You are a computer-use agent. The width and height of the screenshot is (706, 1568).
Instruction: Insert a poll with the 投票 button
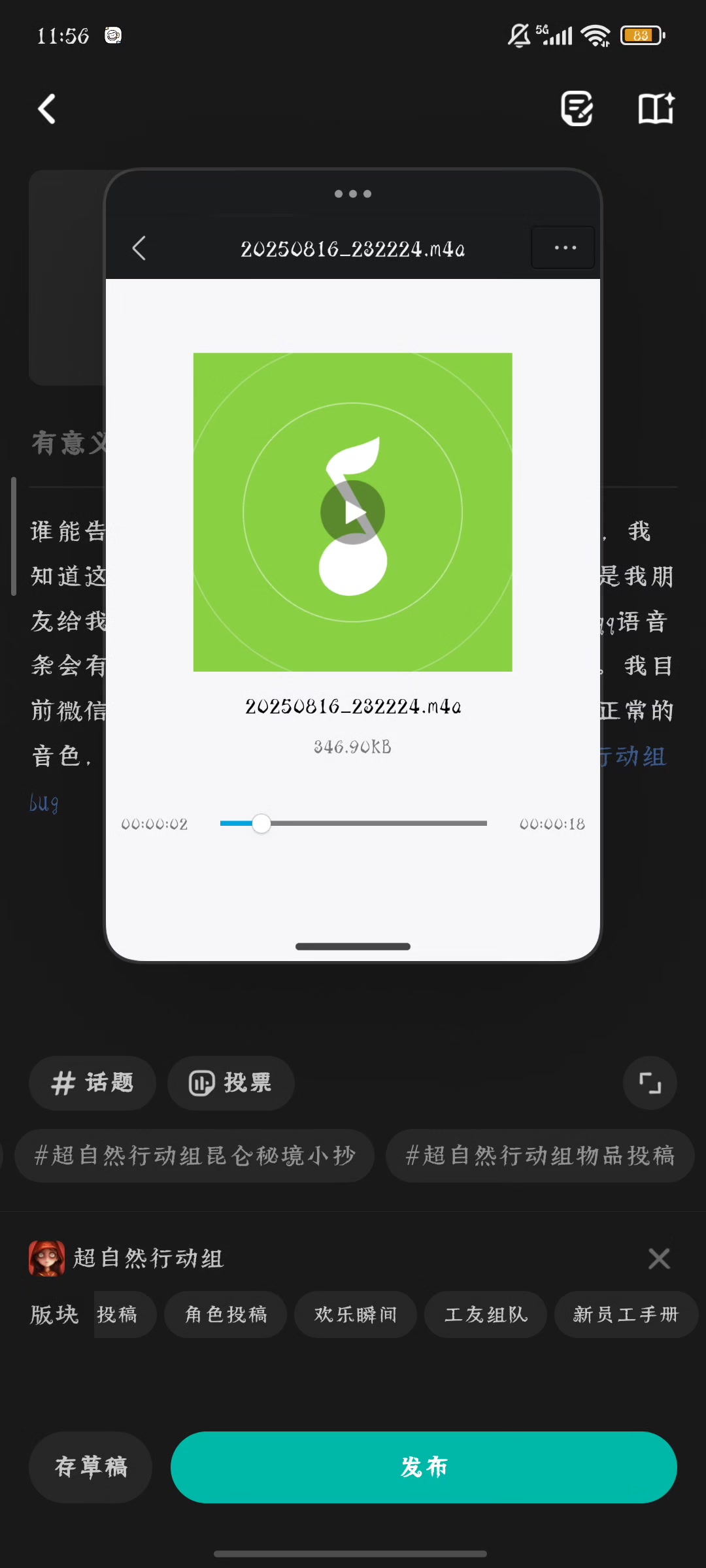(x=231, y=1083)
